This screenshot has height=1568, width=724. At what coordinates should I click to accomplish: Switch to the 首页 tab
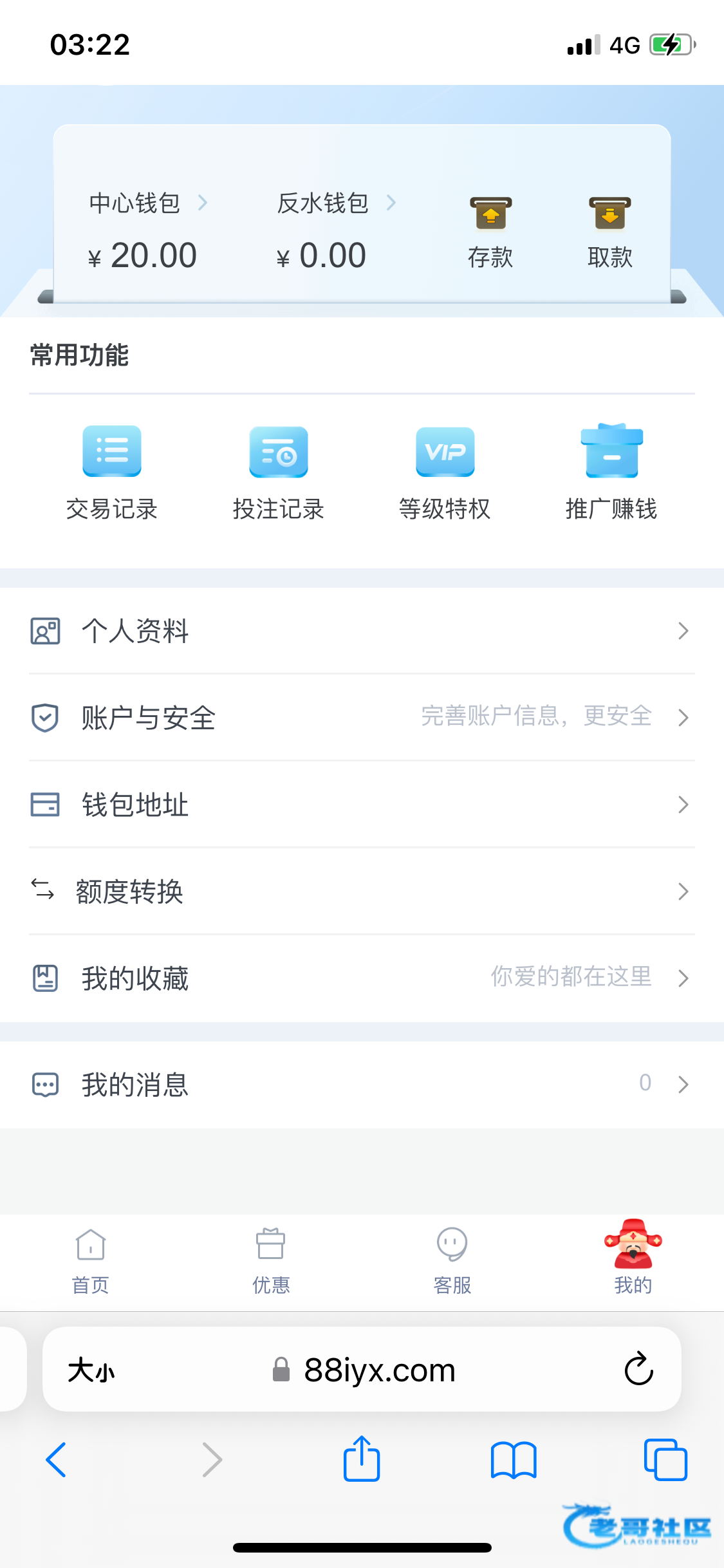tap(91, 1262)
